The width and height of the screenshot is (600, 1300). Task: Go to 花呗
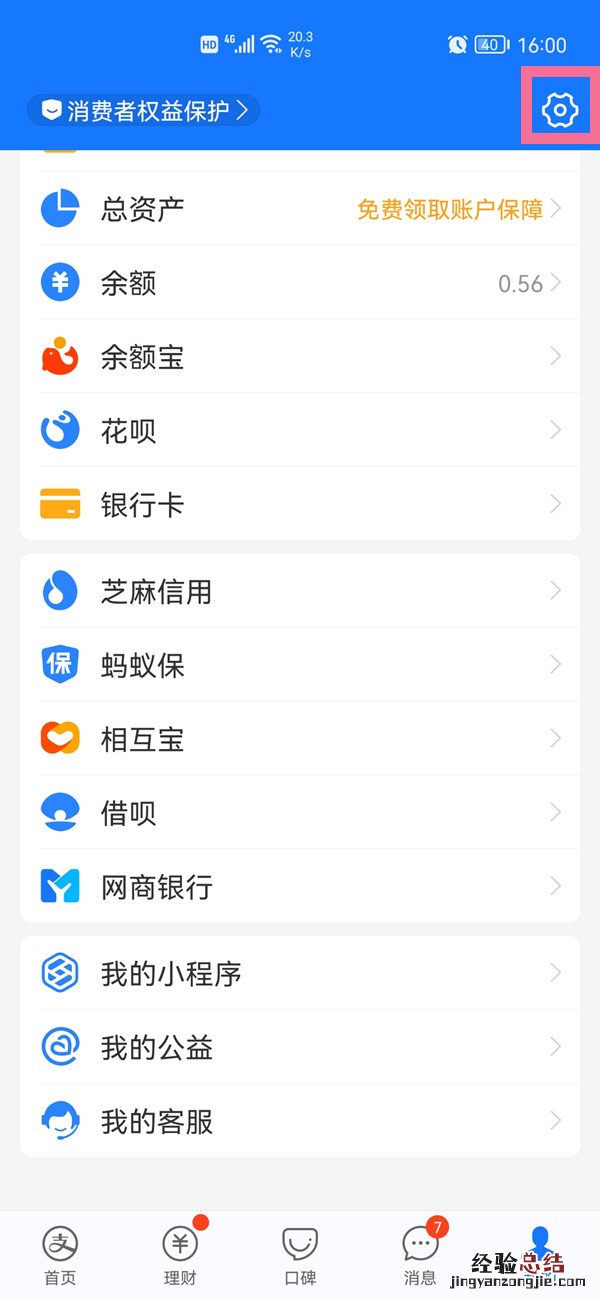point(300,431)
